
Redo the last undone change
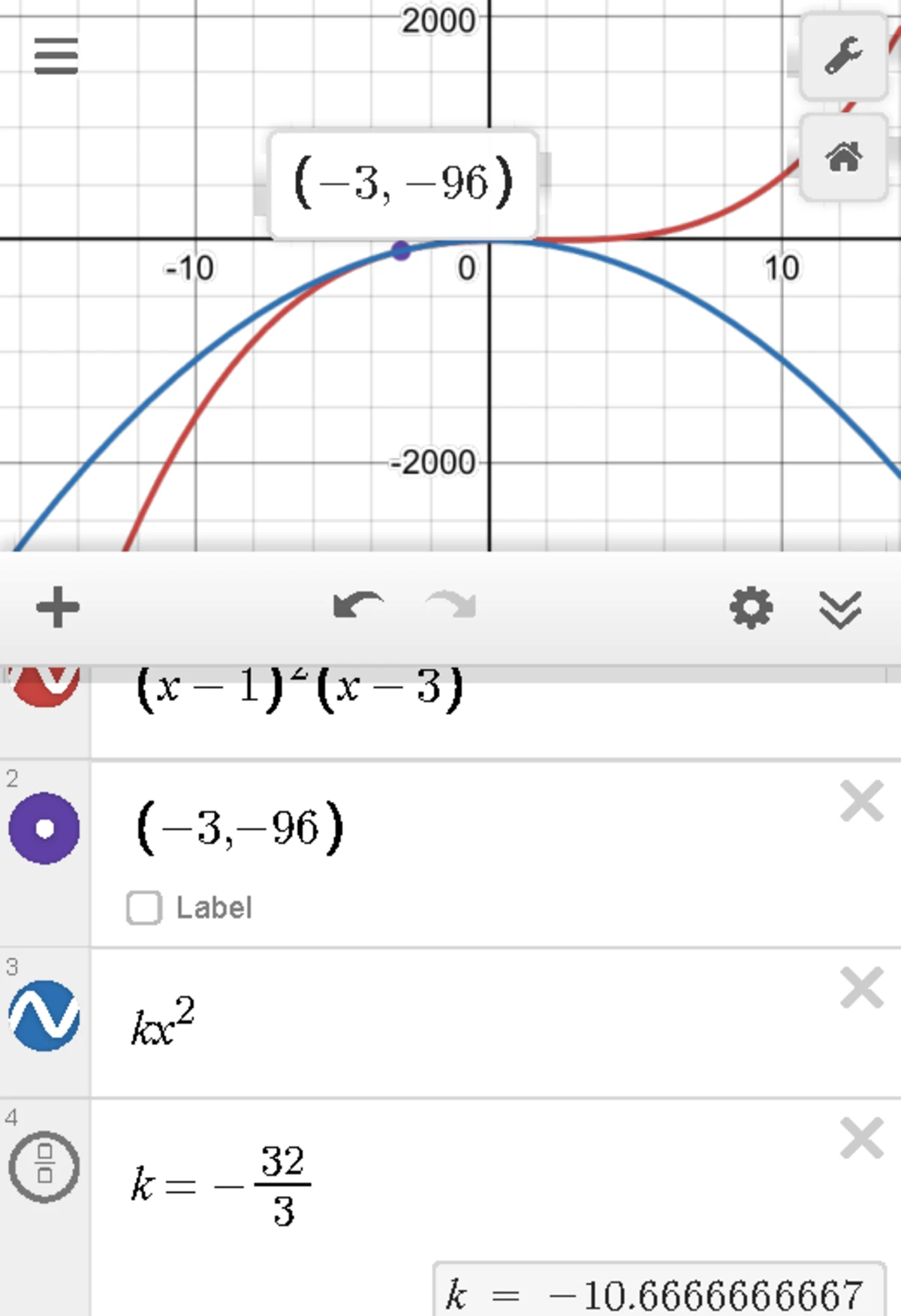[451, 606]
